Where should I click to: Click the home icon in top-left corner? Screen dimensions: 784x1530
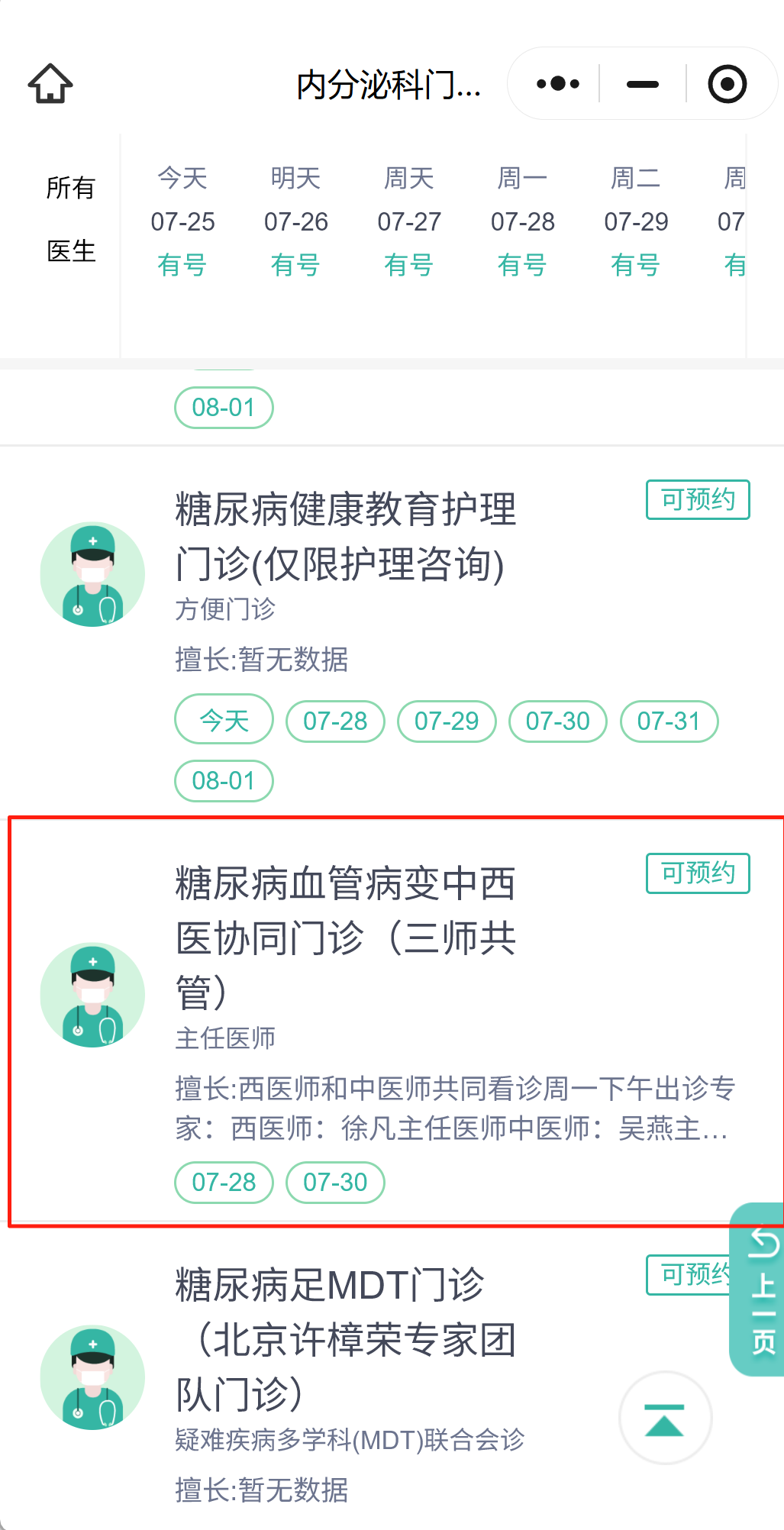tap(49, 83)
